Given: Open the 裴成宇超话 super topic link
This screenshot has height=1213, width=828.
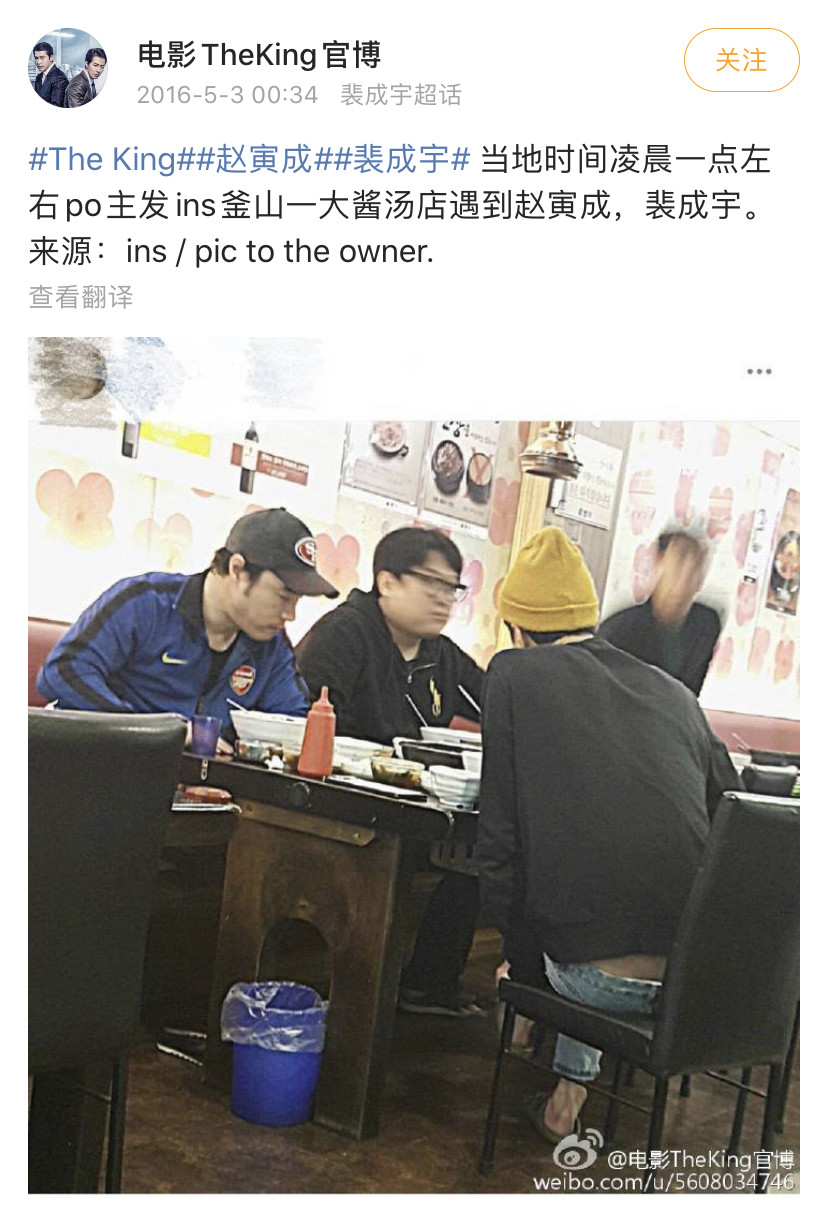Looking at the screenshot, I should pyautogui.click(x=400, y=95).
